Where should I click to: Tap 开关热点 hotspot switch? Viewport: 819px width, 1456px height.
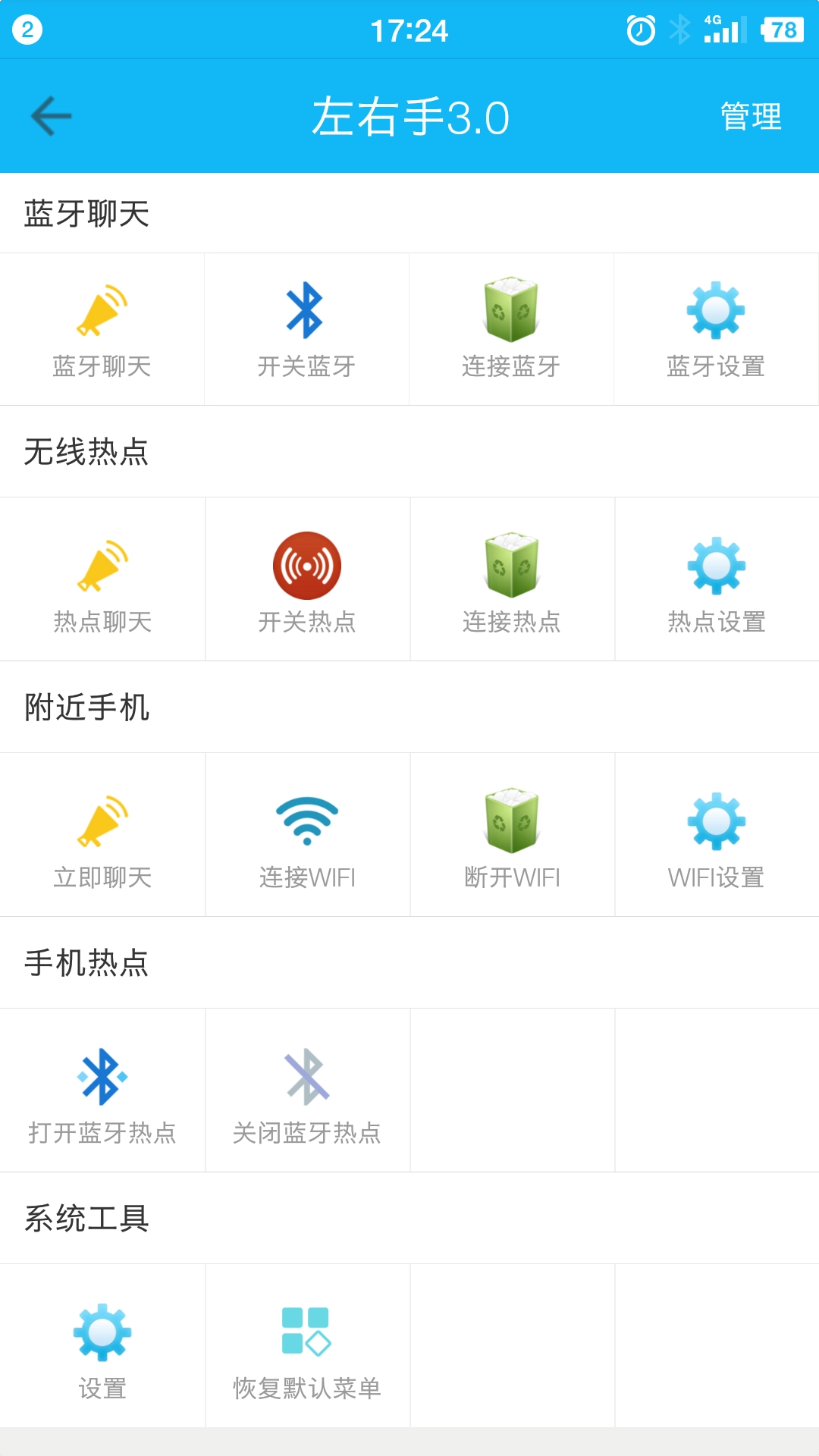tap(307, 580)
